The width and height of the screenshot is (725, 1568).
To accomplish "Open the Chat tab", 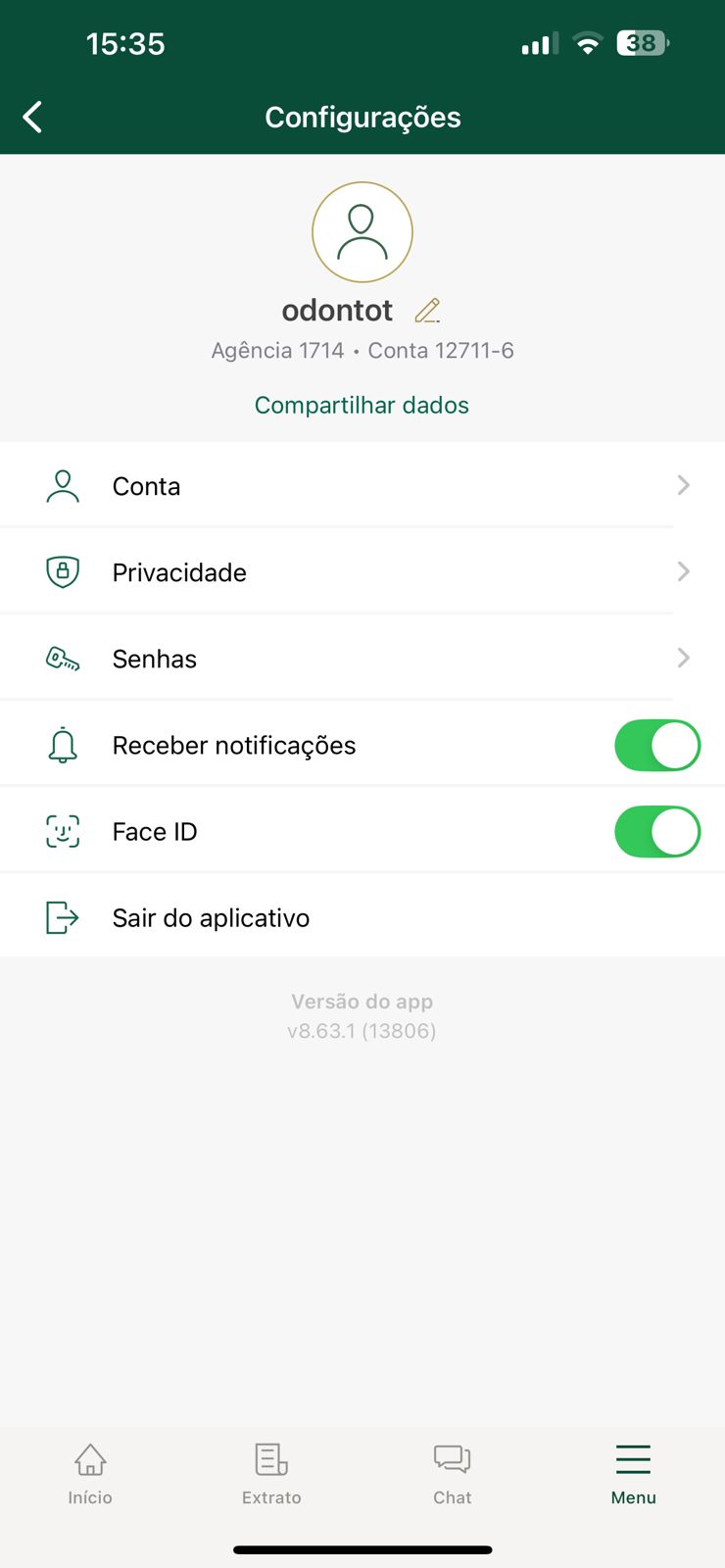I will 453,1473.
